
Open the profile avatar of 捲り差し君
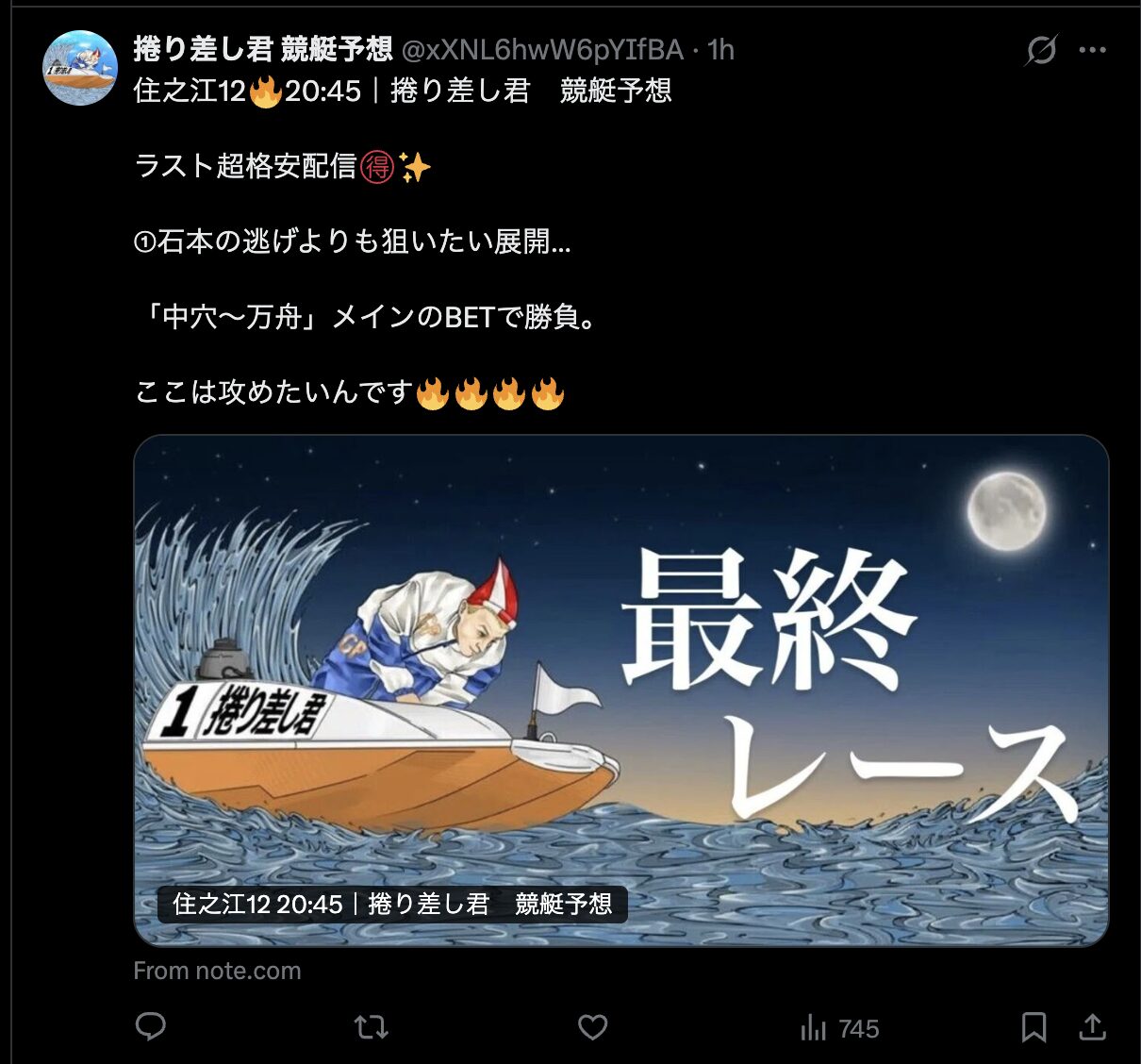coord(80,68)
